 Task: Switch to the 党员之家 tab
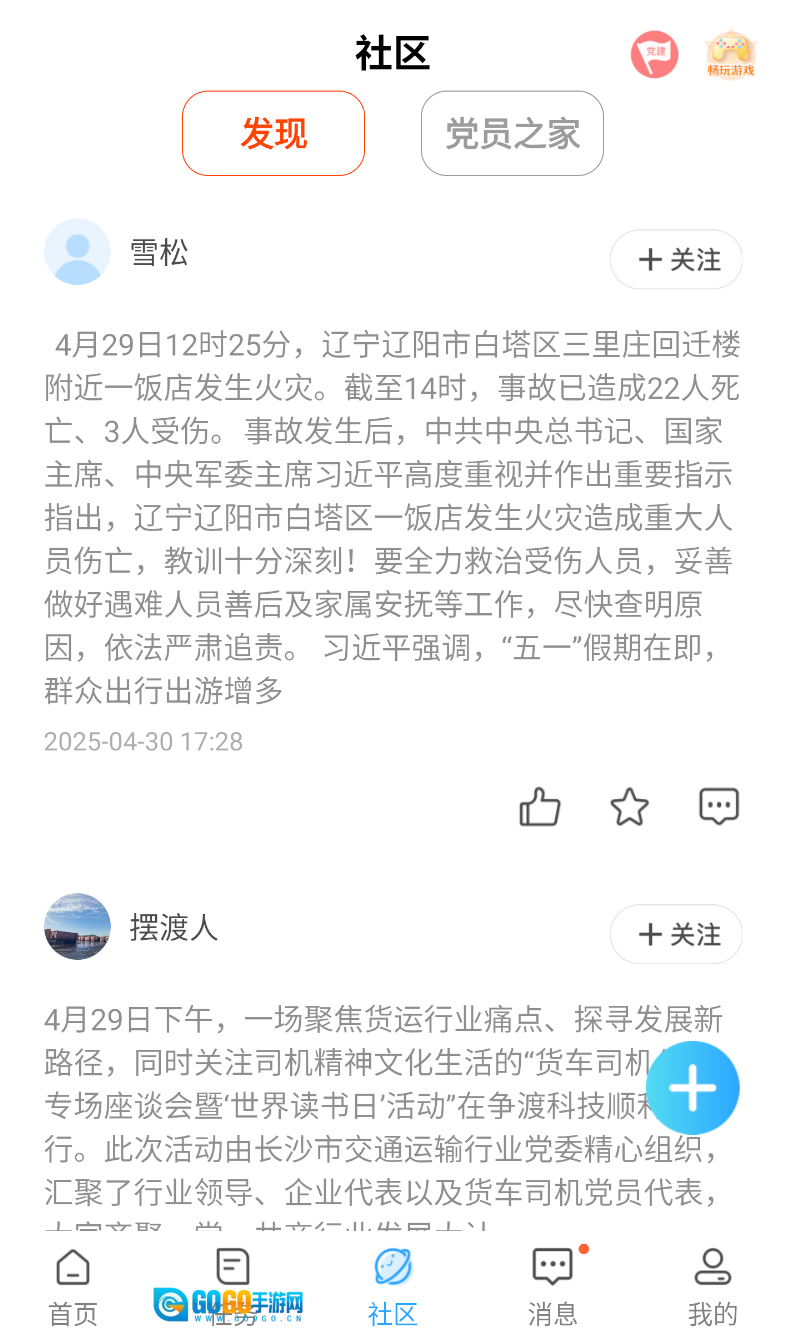point(511,133)
